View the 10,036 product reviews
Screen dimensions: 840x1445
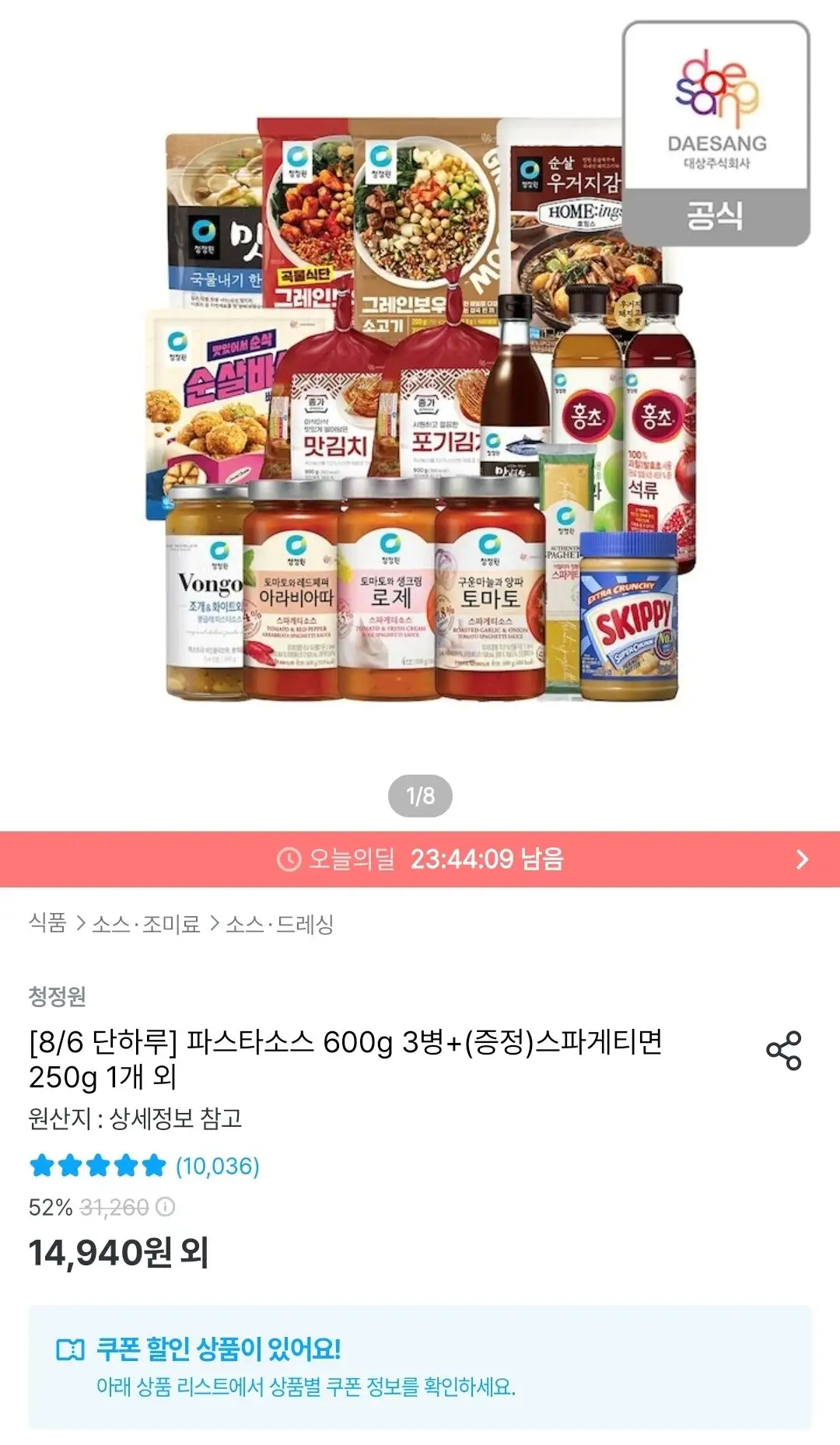[x=217, y=1166]
